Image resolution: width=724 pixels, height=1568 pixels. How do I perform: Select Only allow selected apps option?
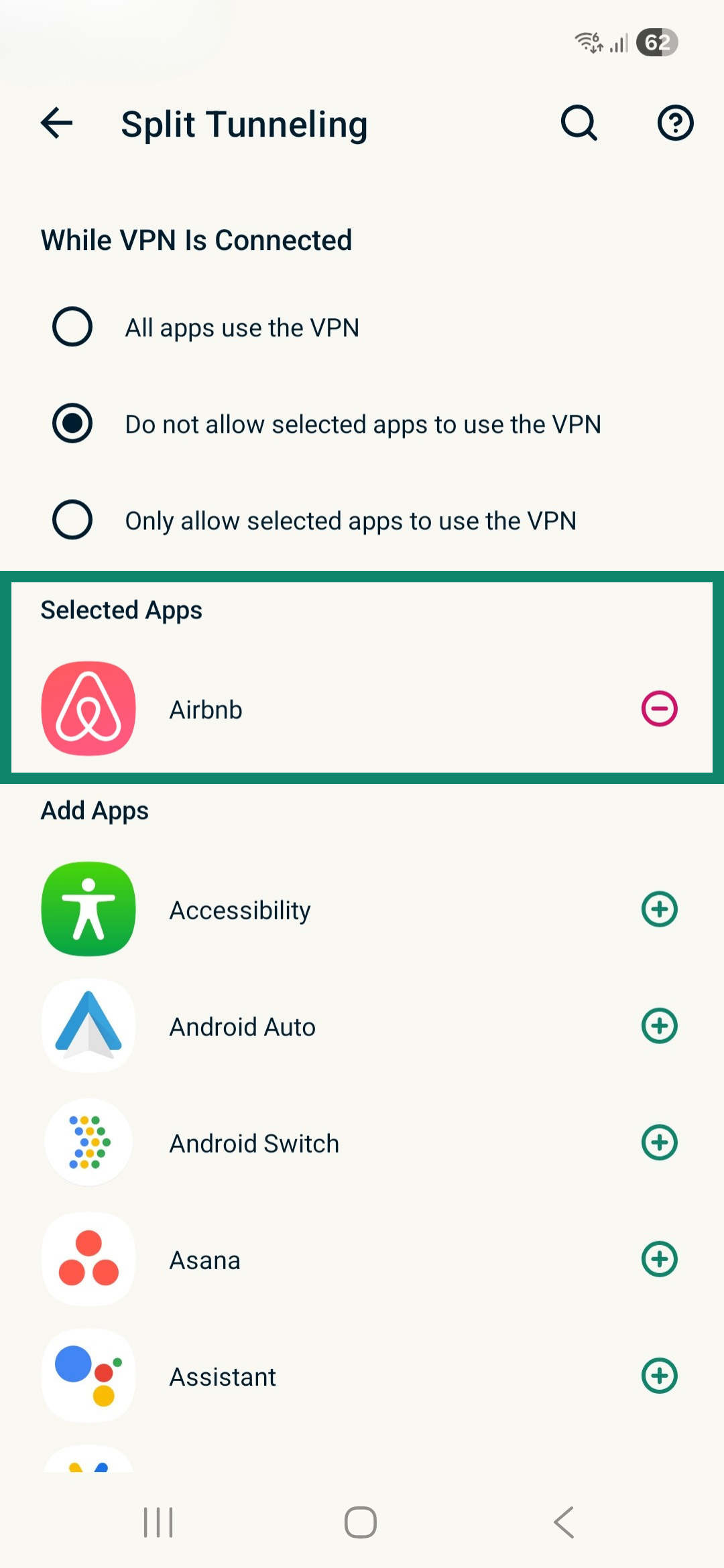72,520
